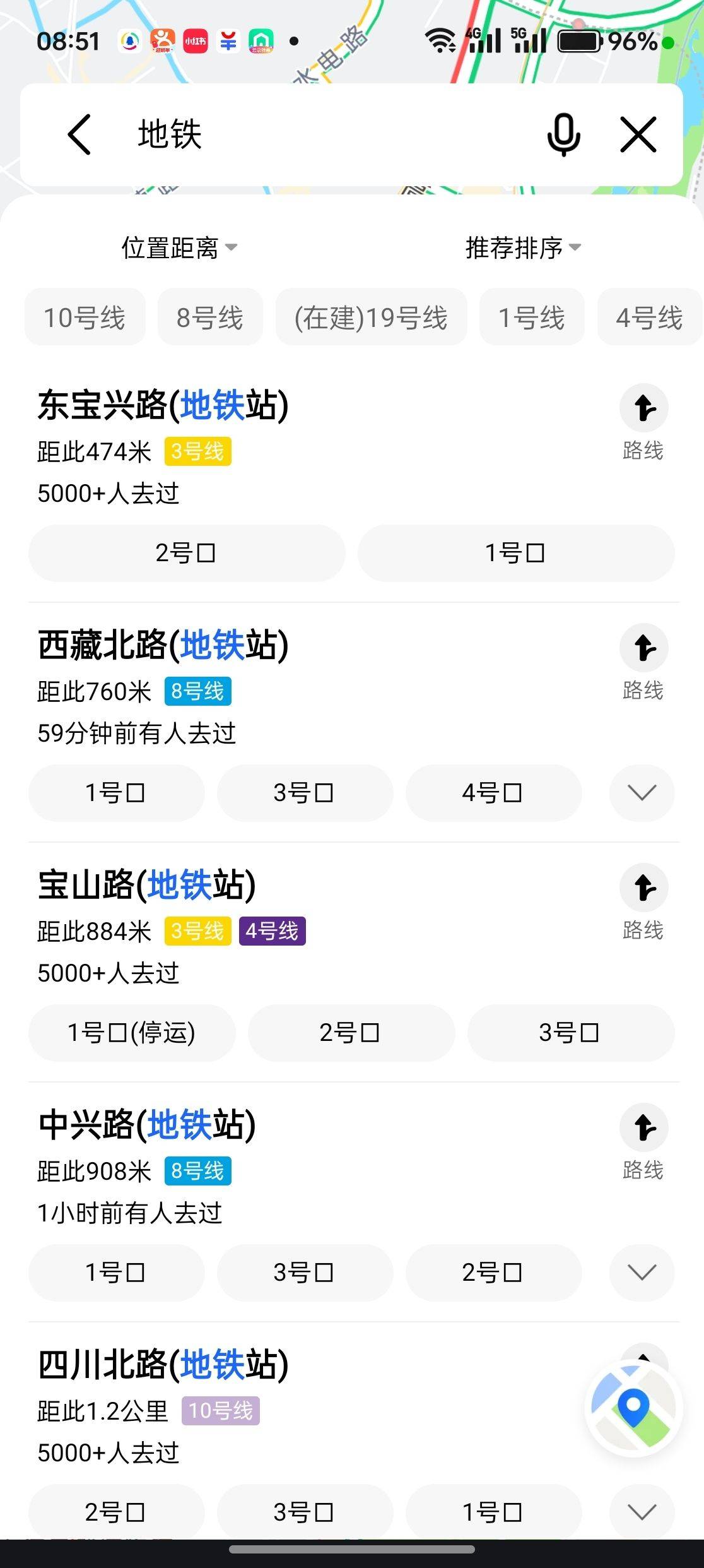Open the 位置距离 dropdown
Viewport: 704px width, 1568px height.
pyautogui.click(x=179, y=247)
